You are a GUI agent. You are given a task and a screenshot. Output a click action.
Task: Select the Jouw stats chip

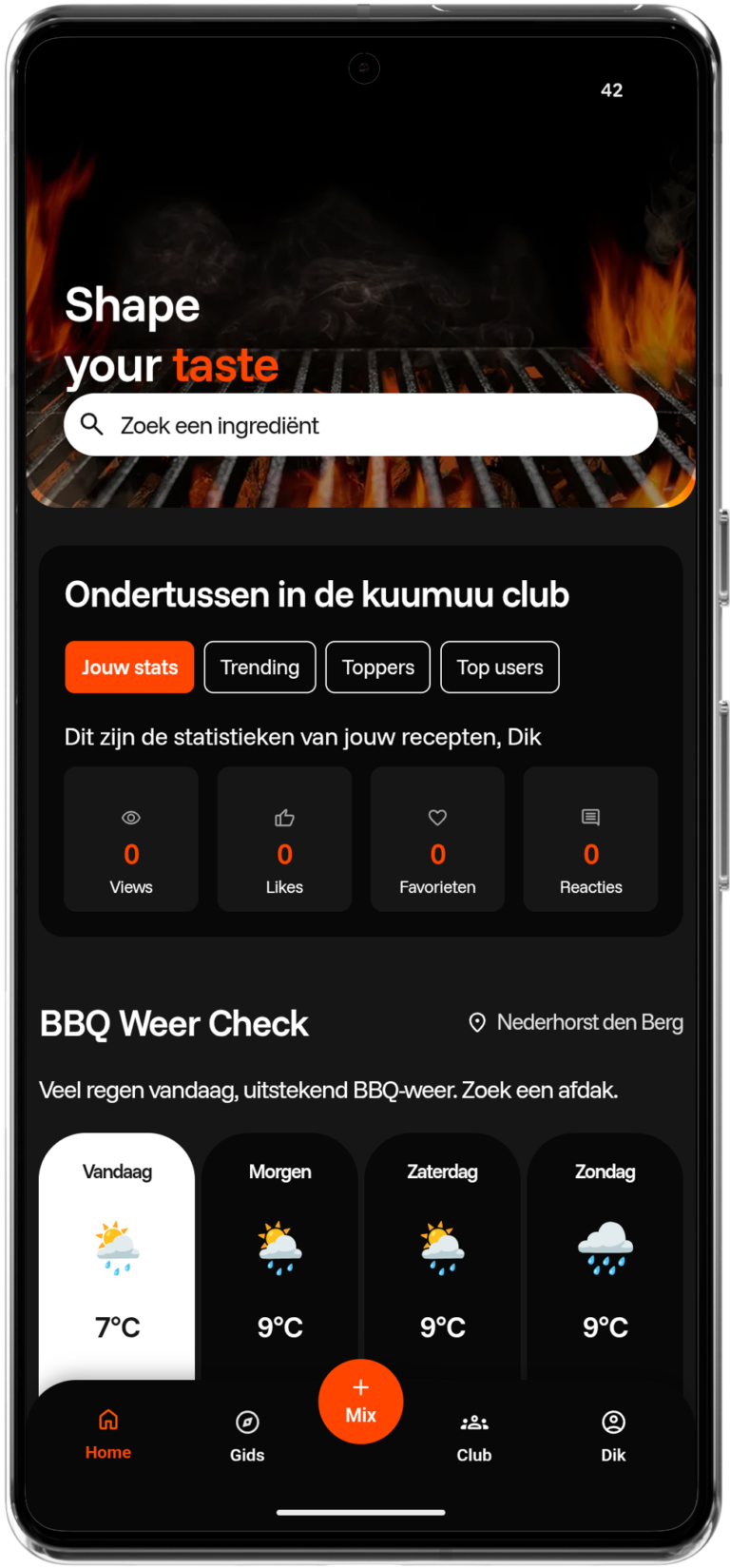(x=129, y=668)
